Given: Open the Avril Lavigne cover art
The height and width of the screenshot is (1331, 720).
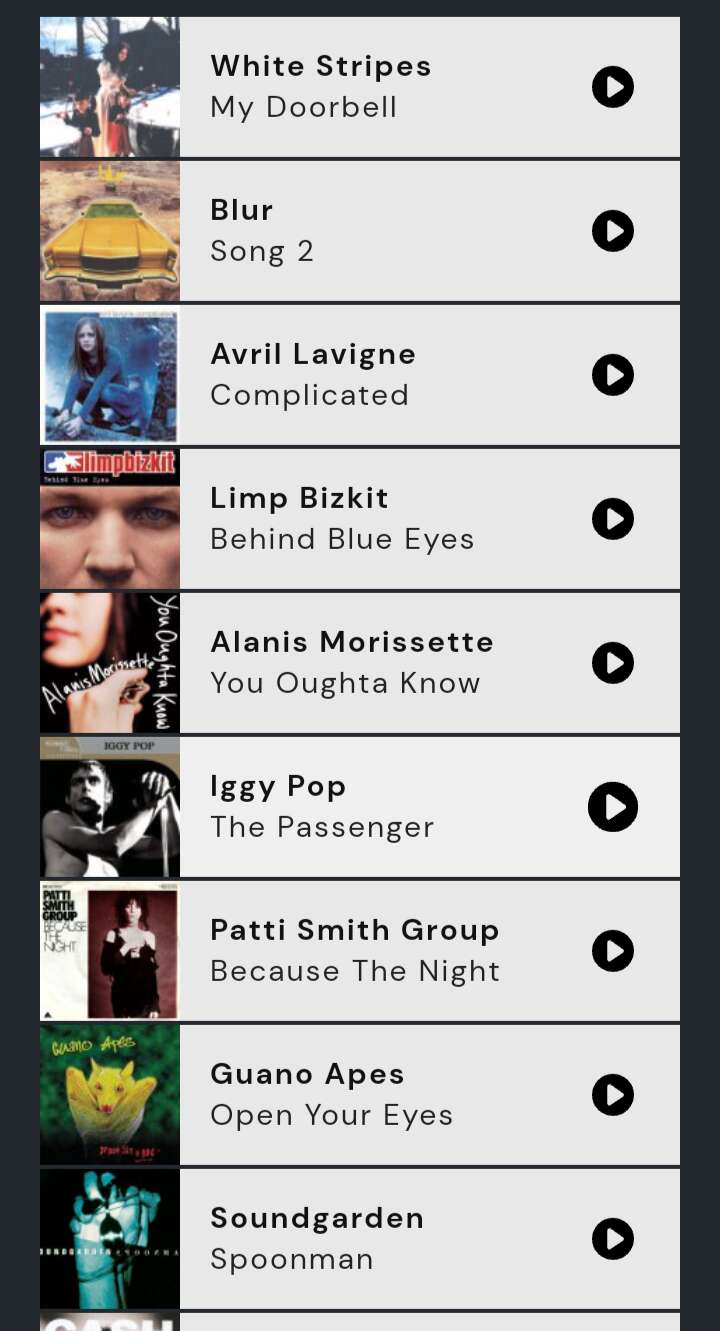Looking at the screenshot, I should point(110,375).
